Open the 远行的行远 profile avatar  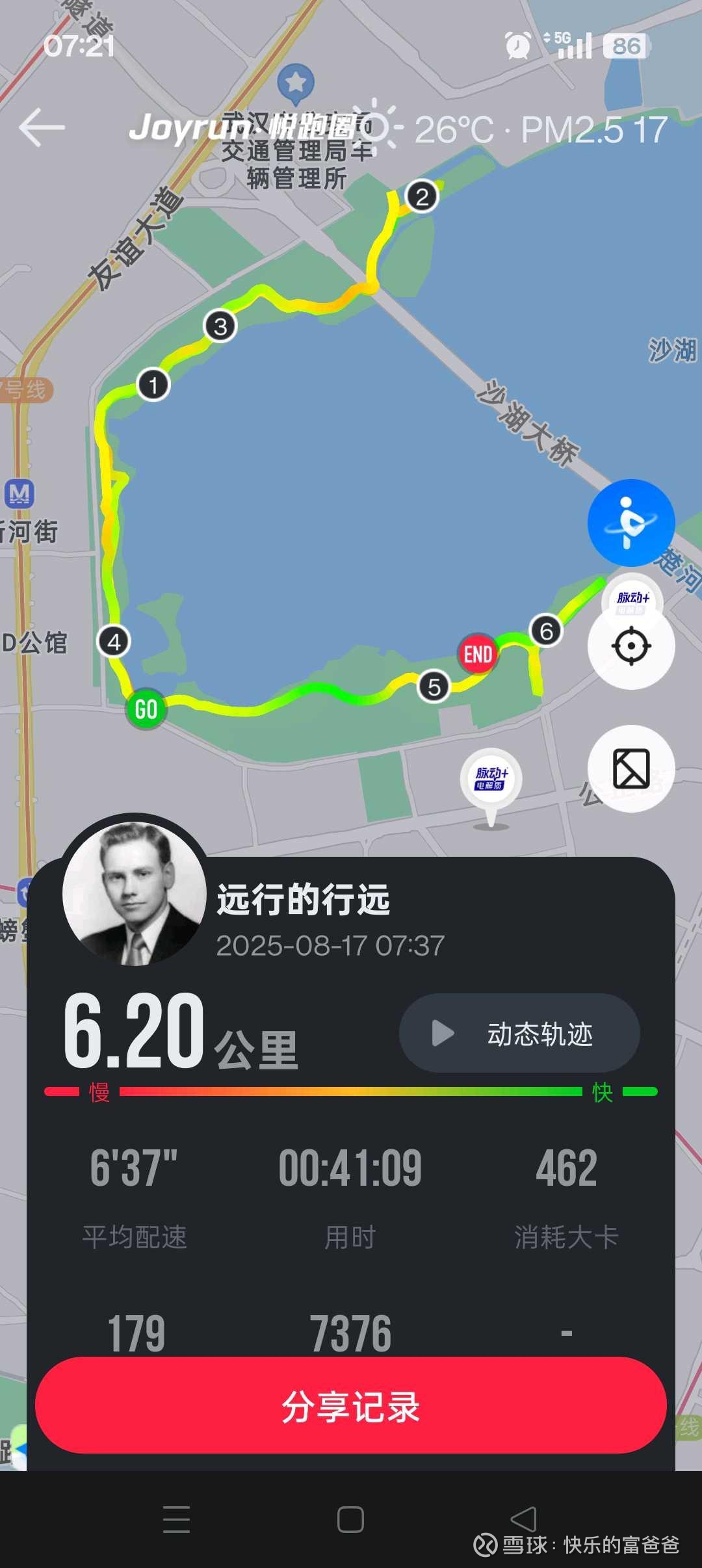coord(135,894)
